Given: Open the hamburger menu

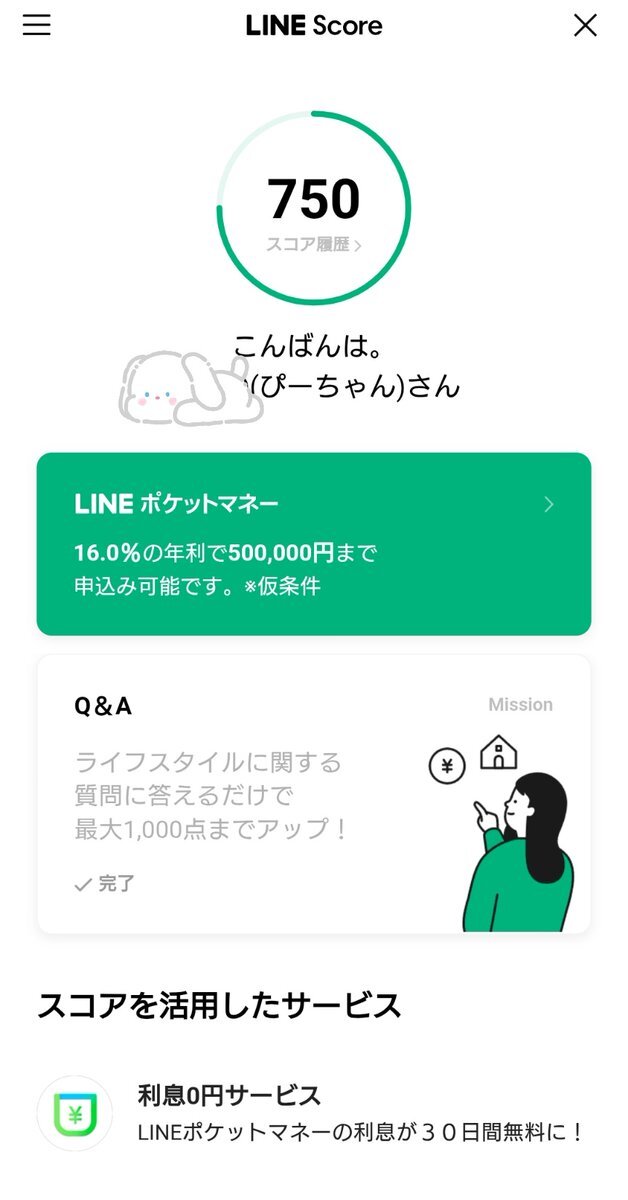Looking at the screenshot, I should [x=37, y=26].
